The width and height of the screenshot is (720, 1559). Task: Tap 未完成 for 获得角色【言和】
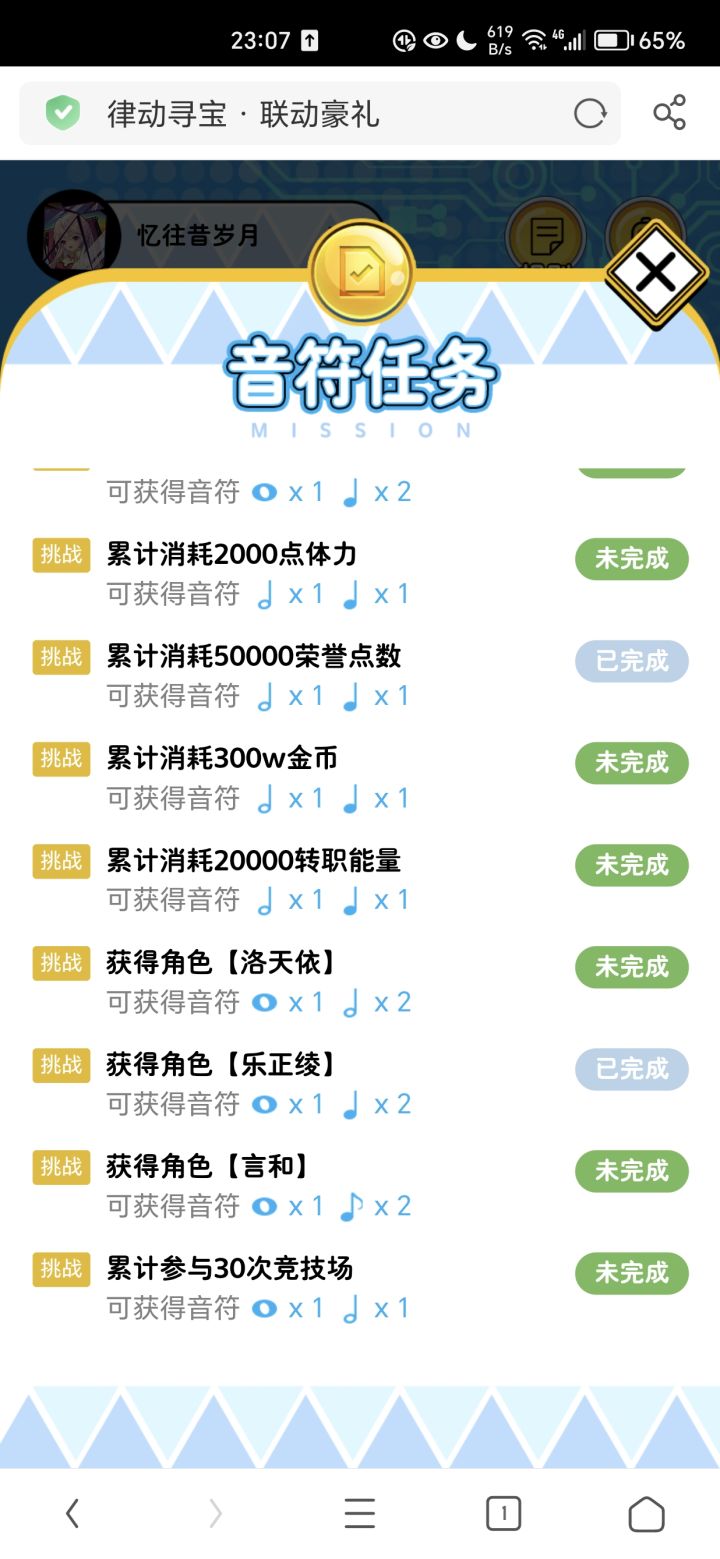pos(631,1171)
